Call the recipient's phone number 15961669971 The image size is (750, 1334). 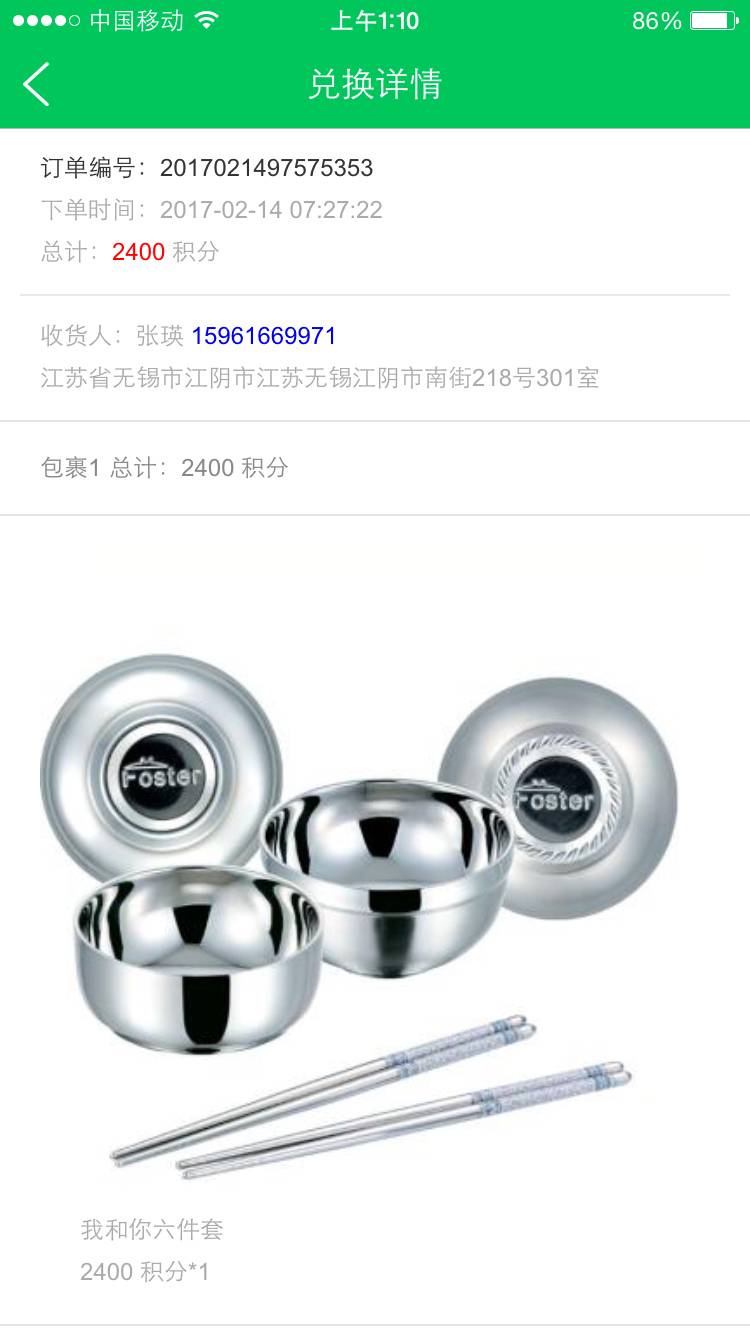click(264, 336)
